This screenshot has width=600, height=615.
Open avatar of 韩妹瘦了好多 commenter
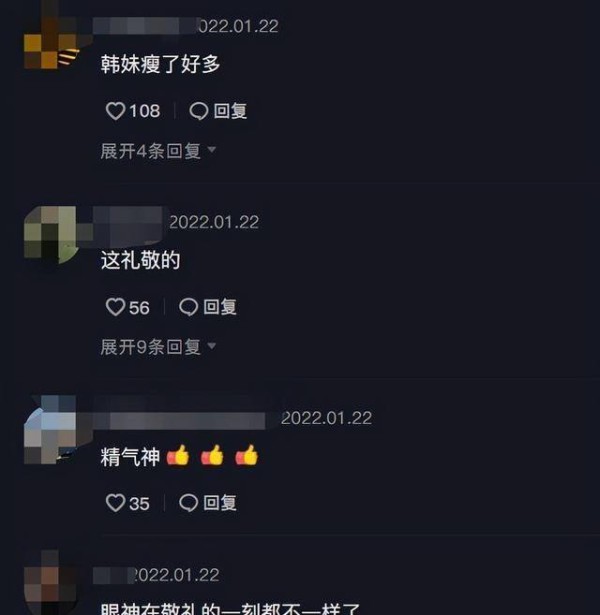pyautogui.click(x=50, y=40)
